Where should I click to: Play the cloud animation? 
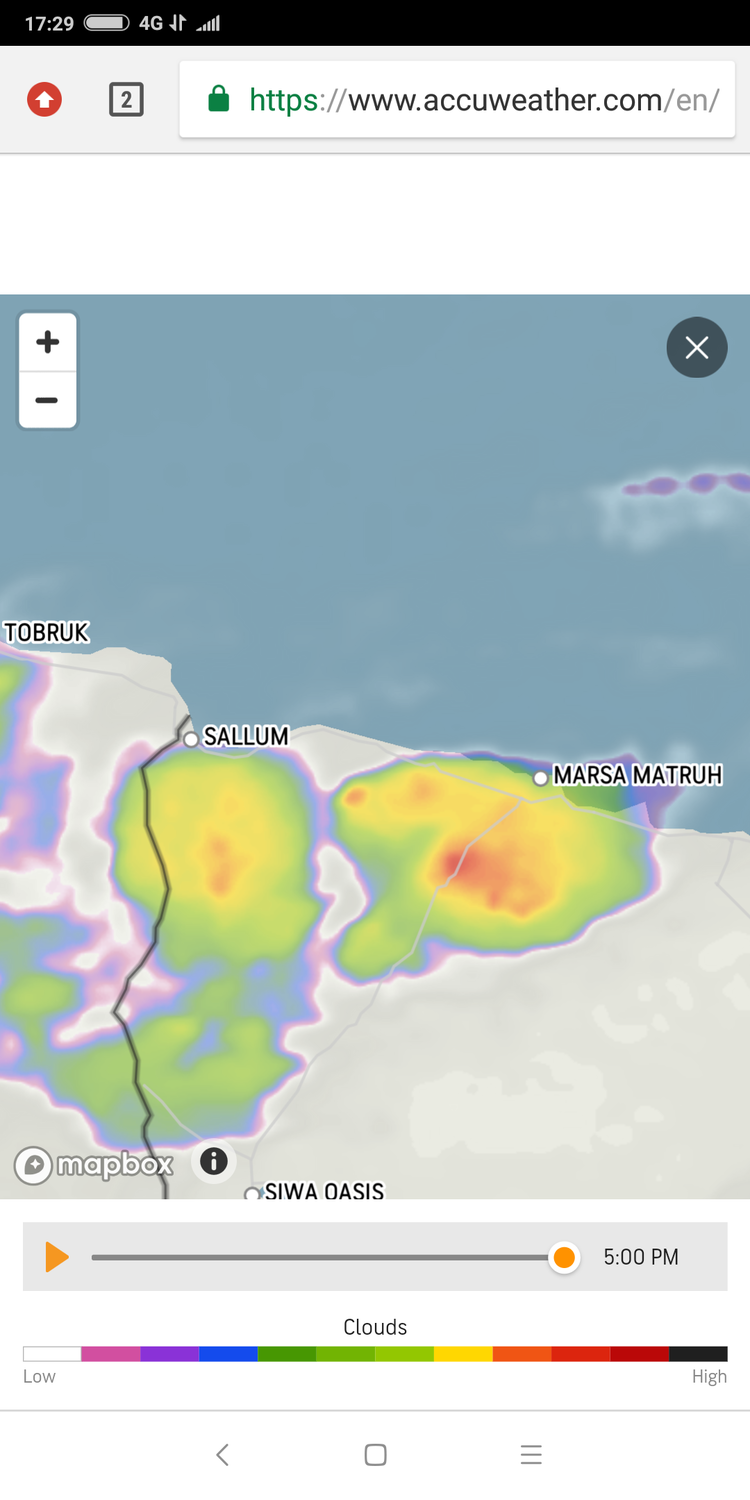tap(57, 1257)
